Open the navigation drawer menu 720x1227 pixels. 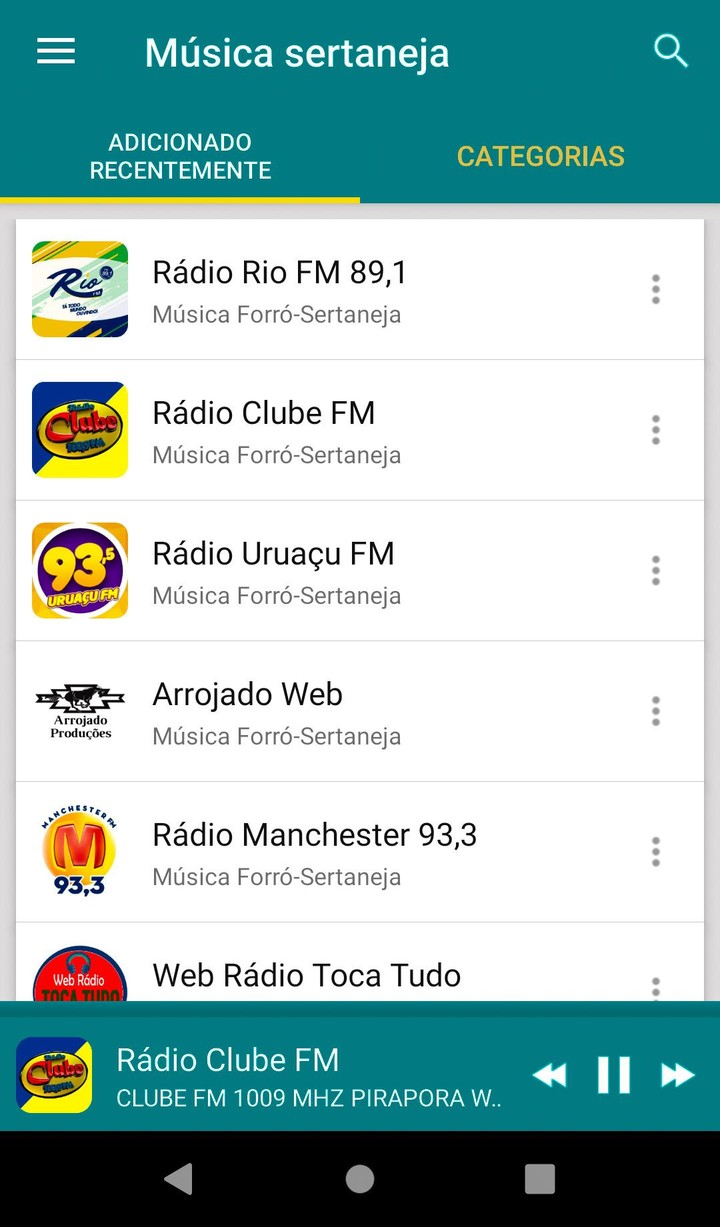[x=55, y=51]
